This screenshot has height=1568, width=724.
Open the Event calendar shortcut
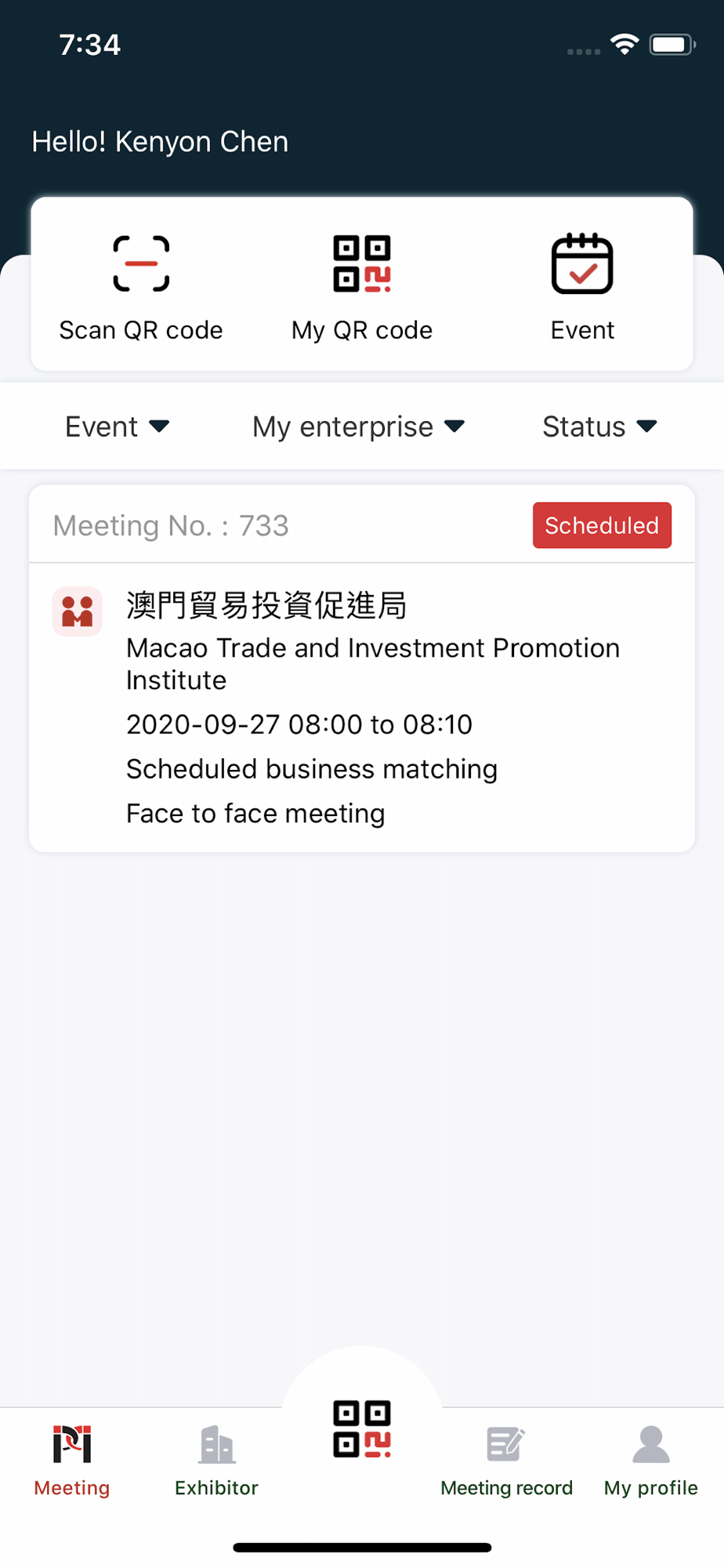582,287
